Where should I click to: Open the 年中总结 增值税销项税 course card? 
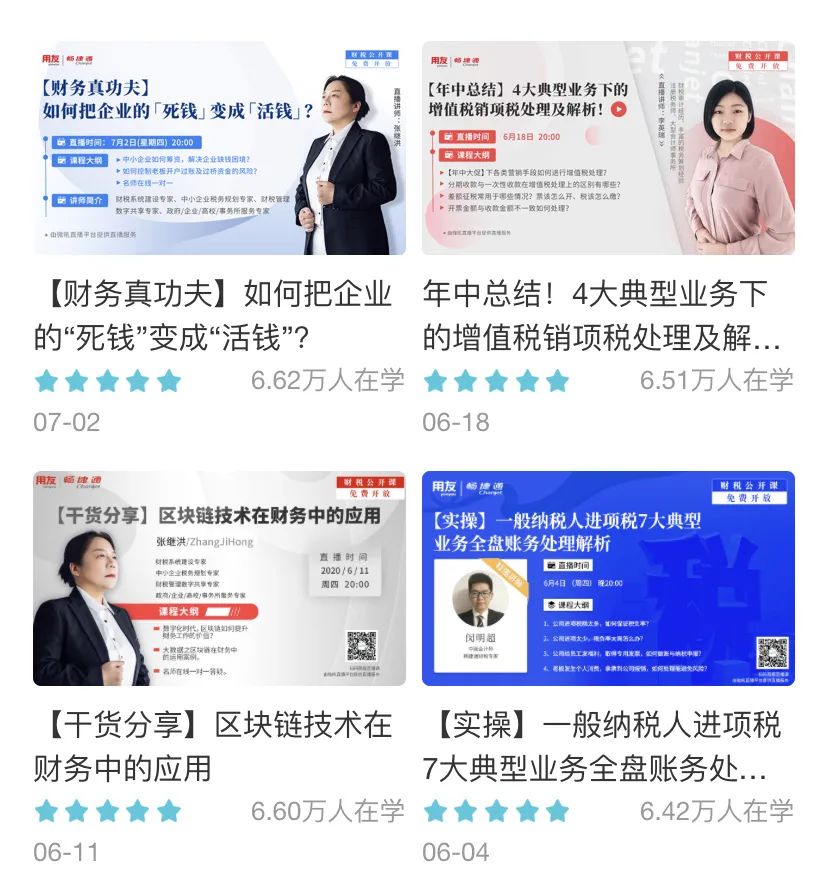pos(608,148)
